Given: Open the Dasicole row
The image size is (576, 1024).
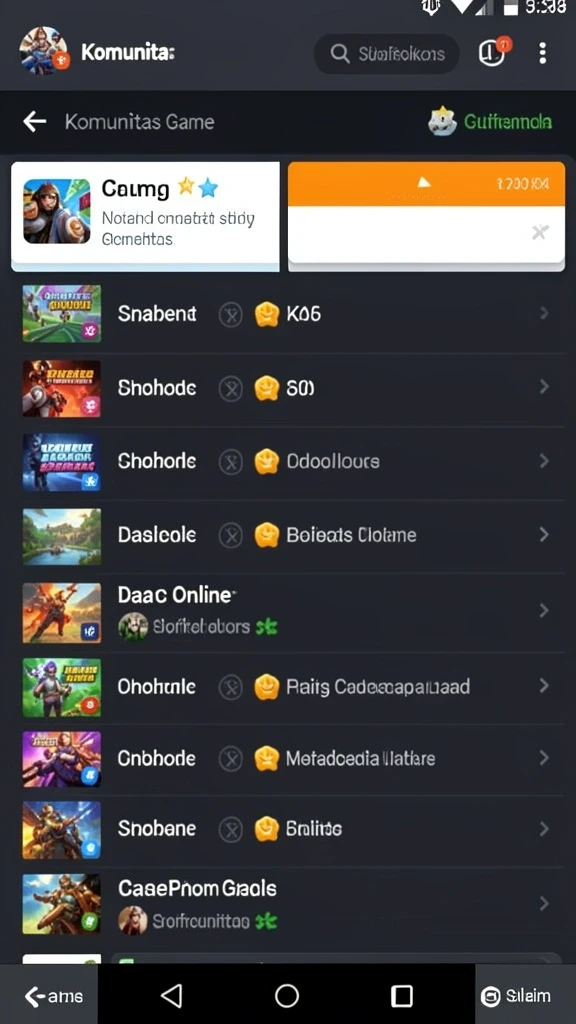Looking at the screenshot, I should point(288,536).
